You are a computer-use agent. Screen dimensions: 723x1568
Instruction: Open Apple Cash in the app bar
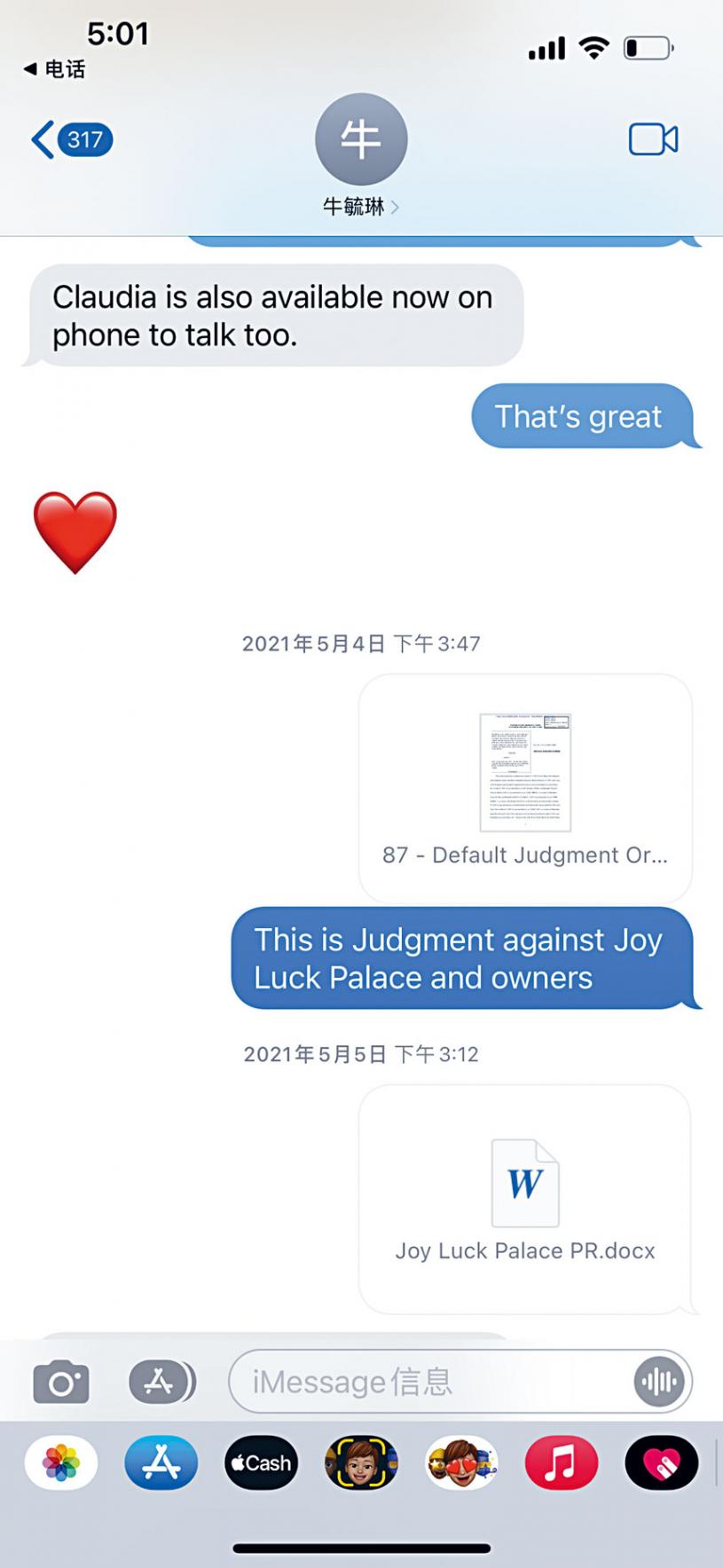pyautogui.click(x=261, y=1462)
